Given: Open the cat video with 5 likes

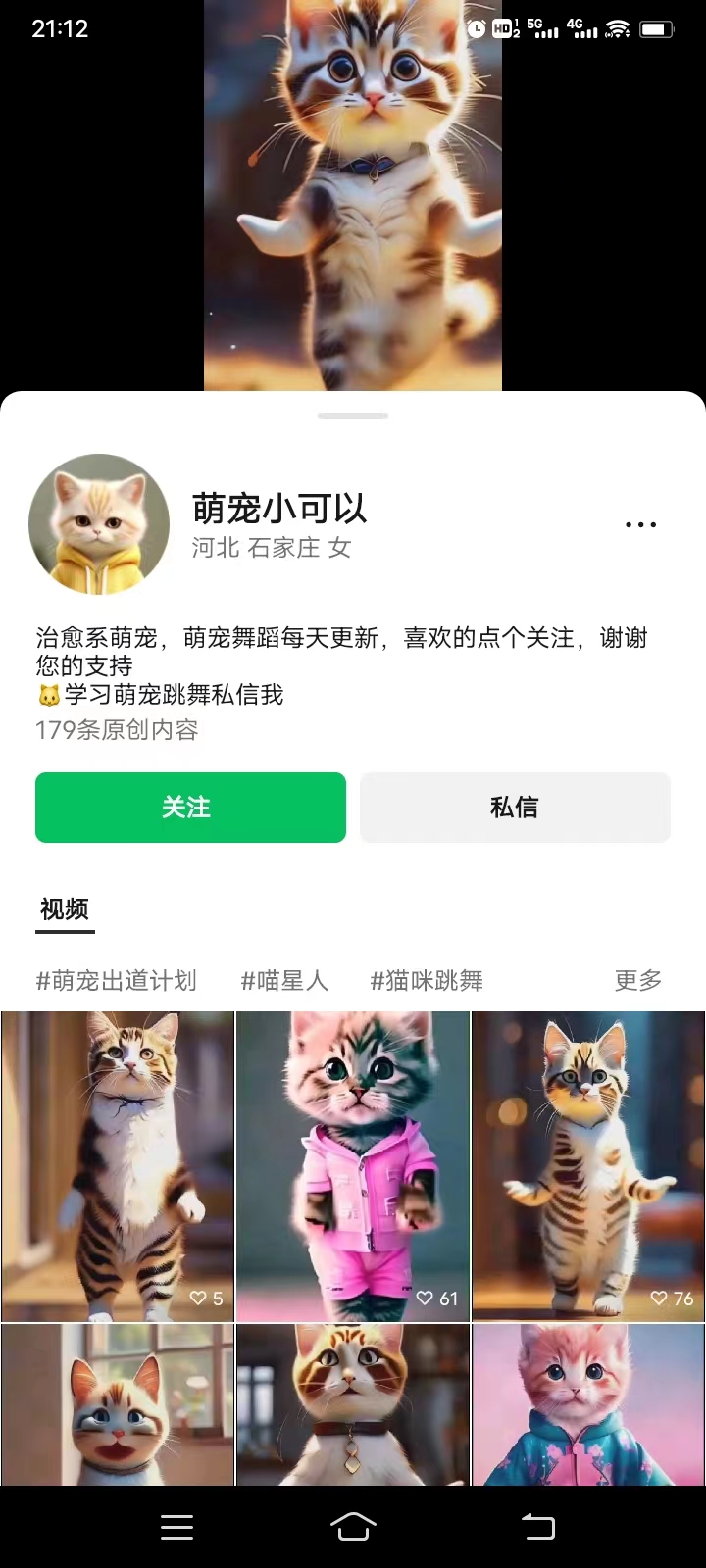Looking at the screenshot, I should [x=118, y=1166].
